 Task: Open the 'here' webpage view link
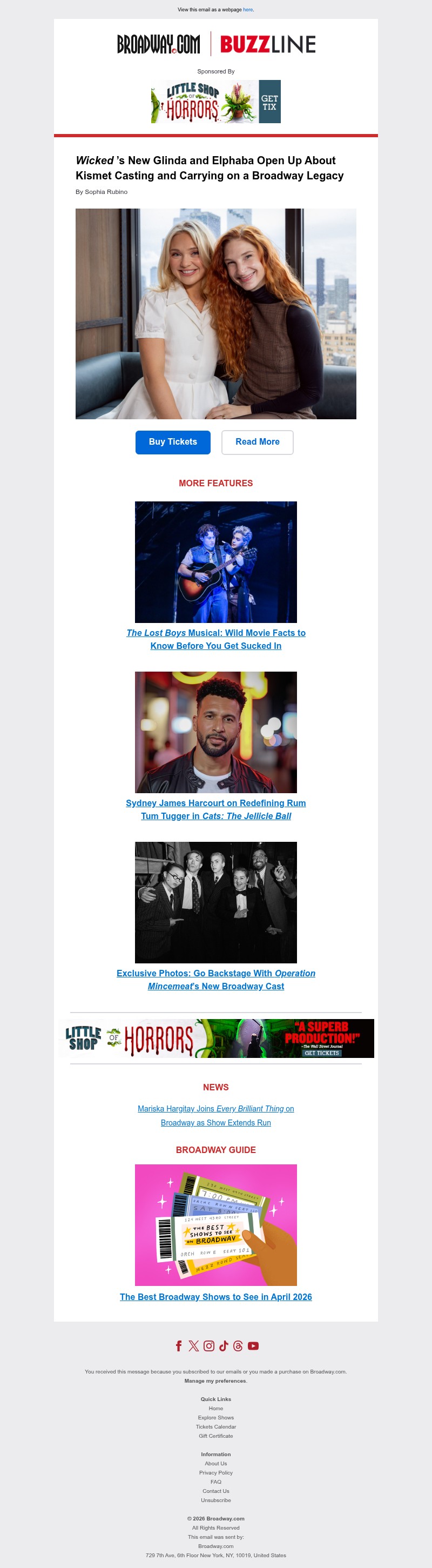(x=248, y=10)
